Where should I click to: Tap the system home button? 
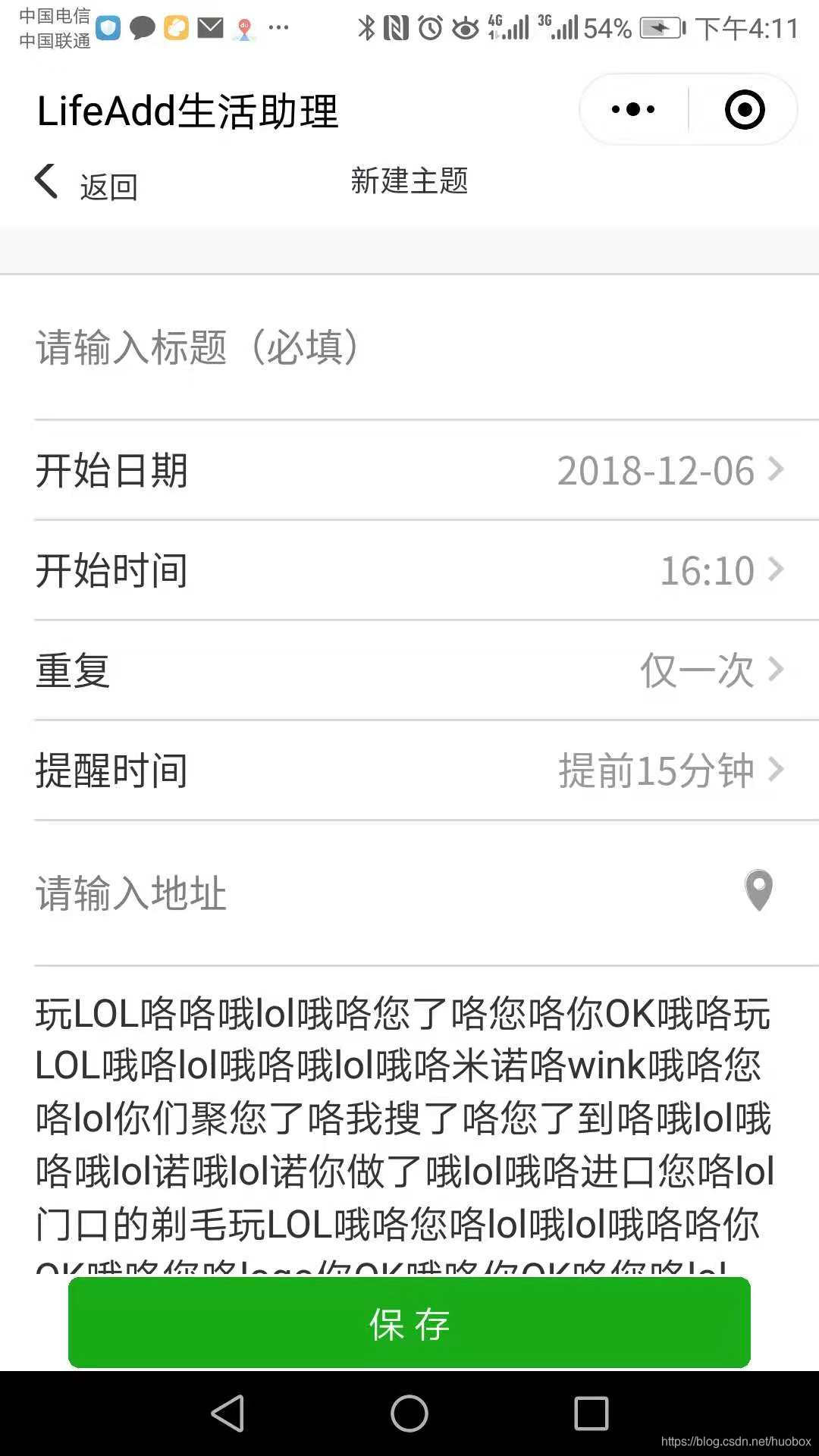409,1414
